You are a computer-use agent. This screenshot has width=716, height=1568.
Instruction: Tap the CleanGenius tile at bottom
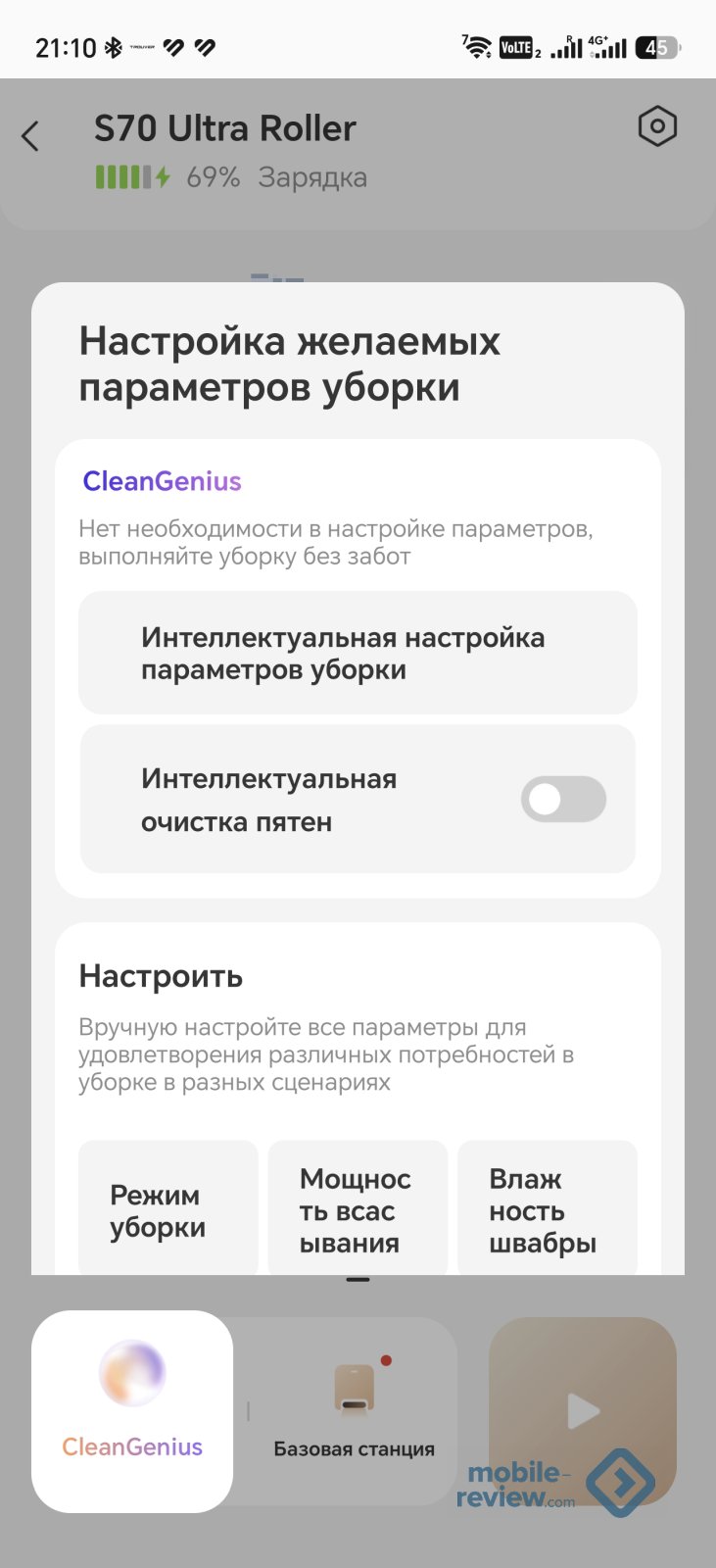pyautogui.click(x=132, y=1411)
